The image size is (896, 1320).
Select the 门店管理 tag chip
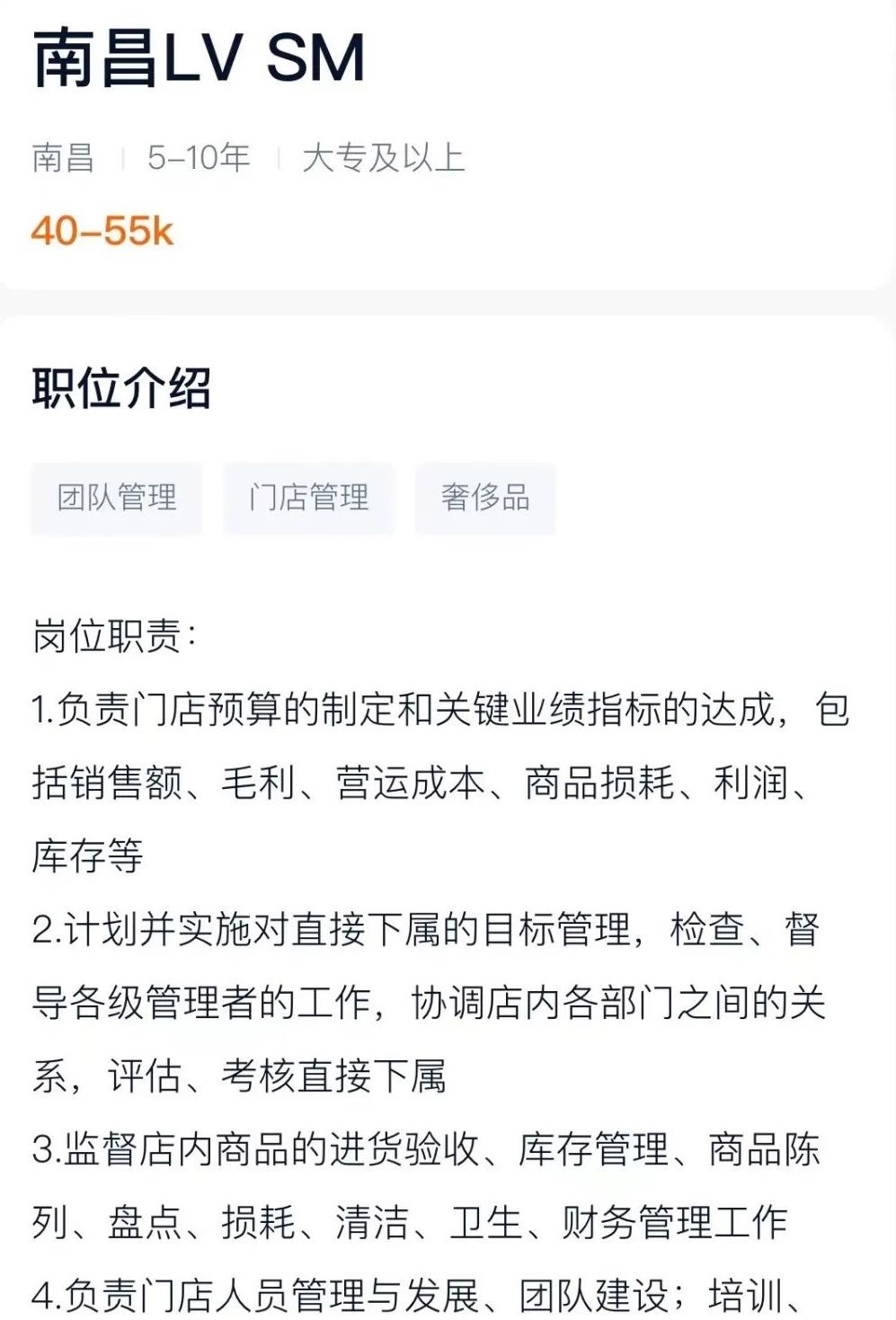[x=308, y=498]
